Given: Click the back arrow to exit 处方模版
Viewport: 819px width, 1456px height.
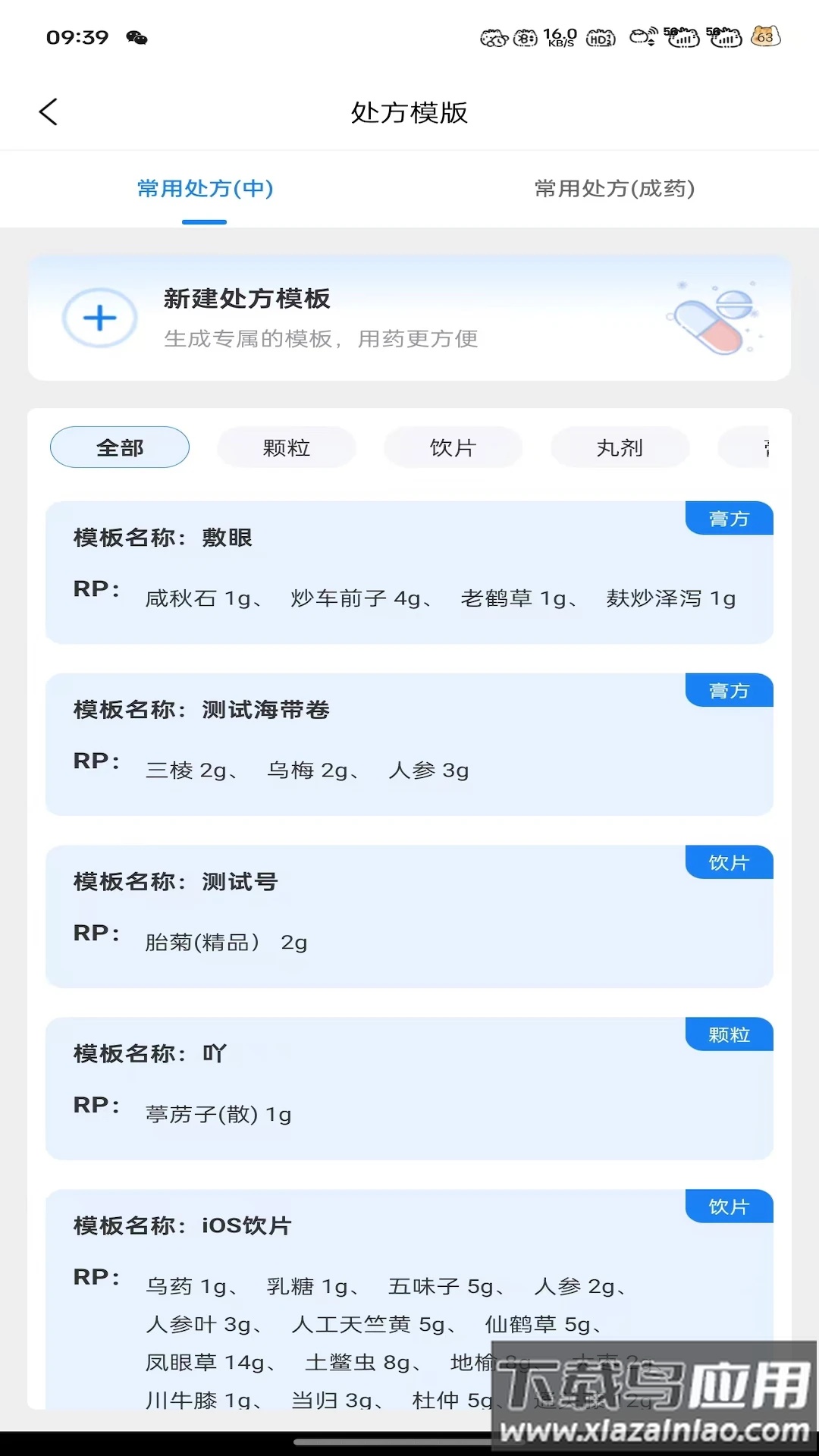Looking at the screenshot, I should [49, 111].
